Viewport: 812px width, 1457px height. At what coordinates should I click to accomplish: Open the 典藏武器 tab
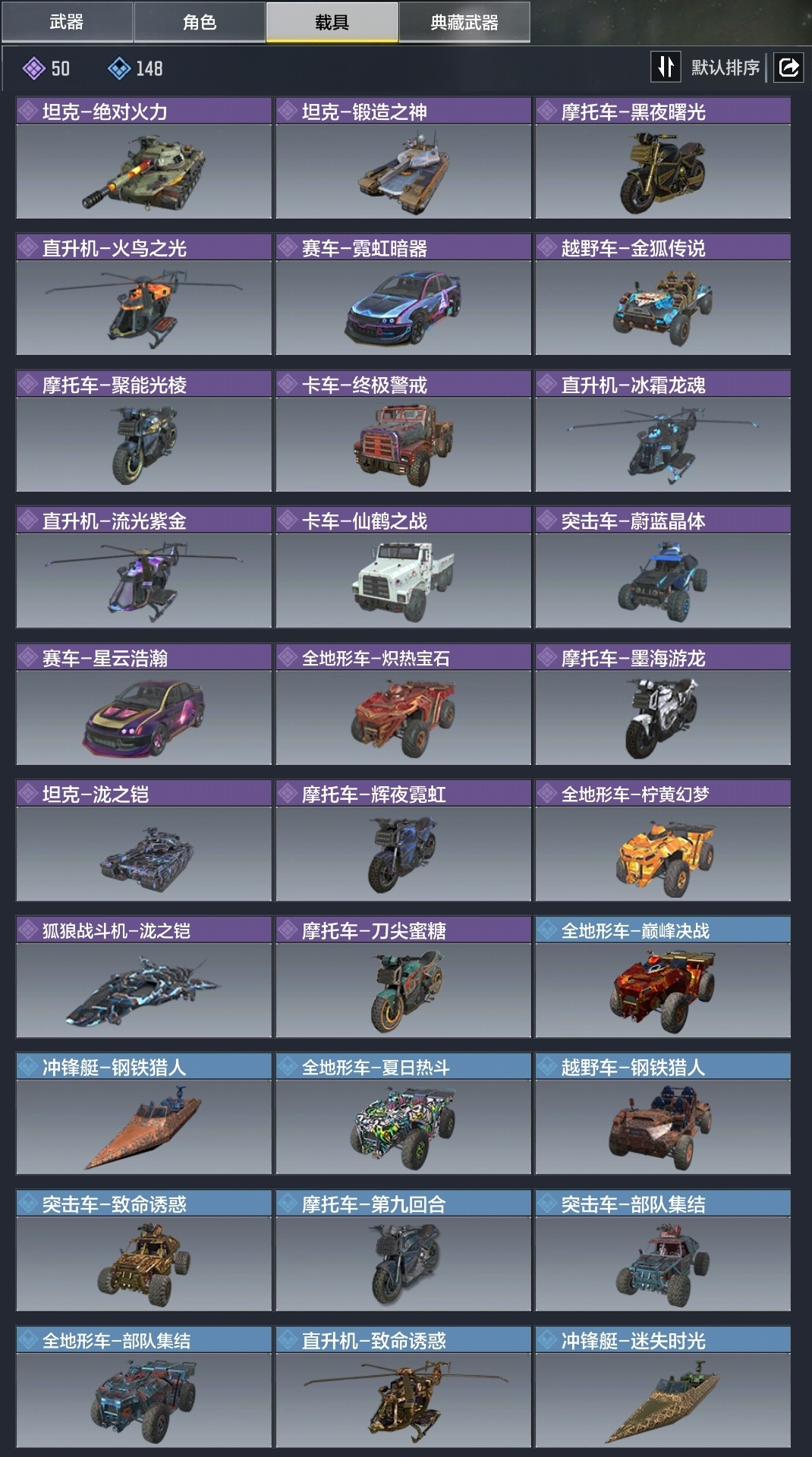point(464,22)
